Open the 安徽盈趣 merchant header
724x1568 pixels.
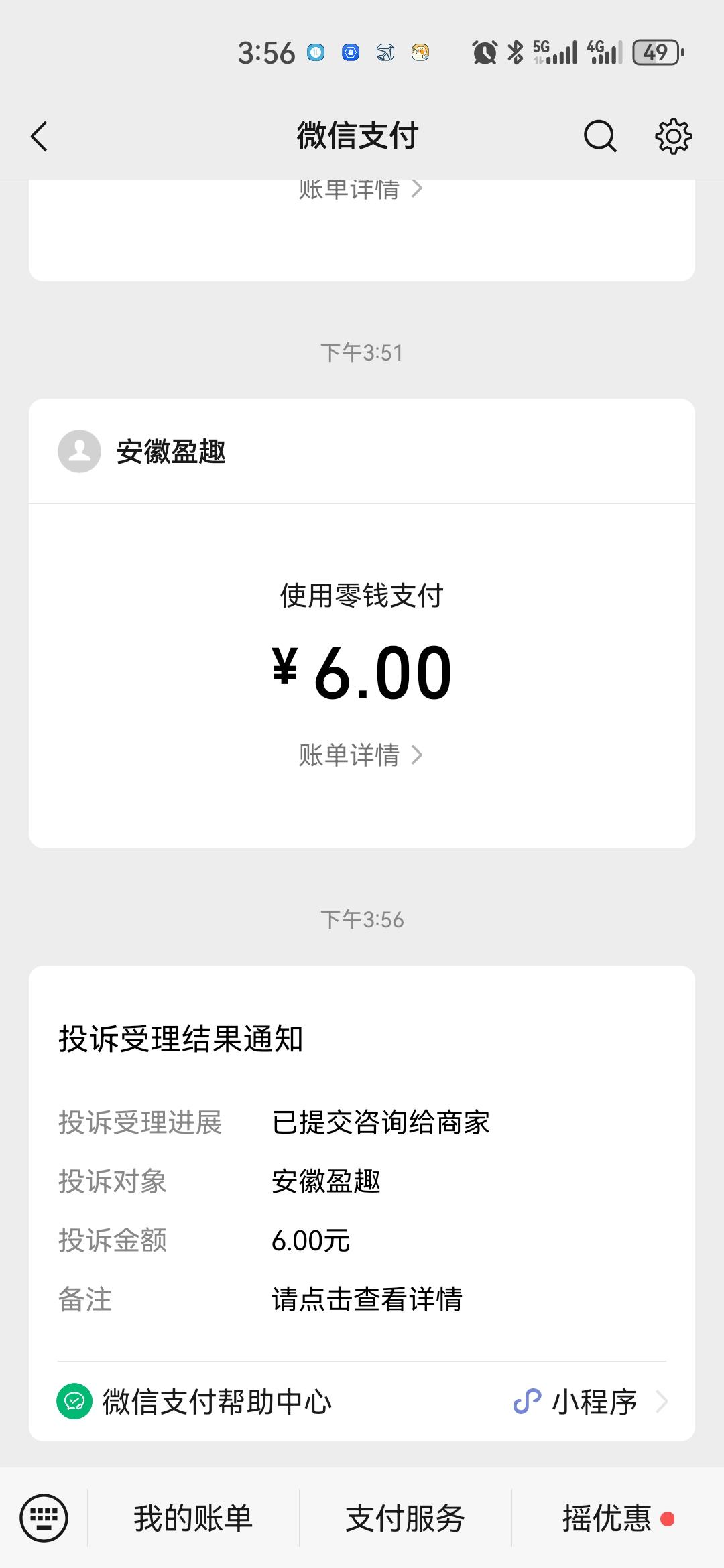point(171,452)
